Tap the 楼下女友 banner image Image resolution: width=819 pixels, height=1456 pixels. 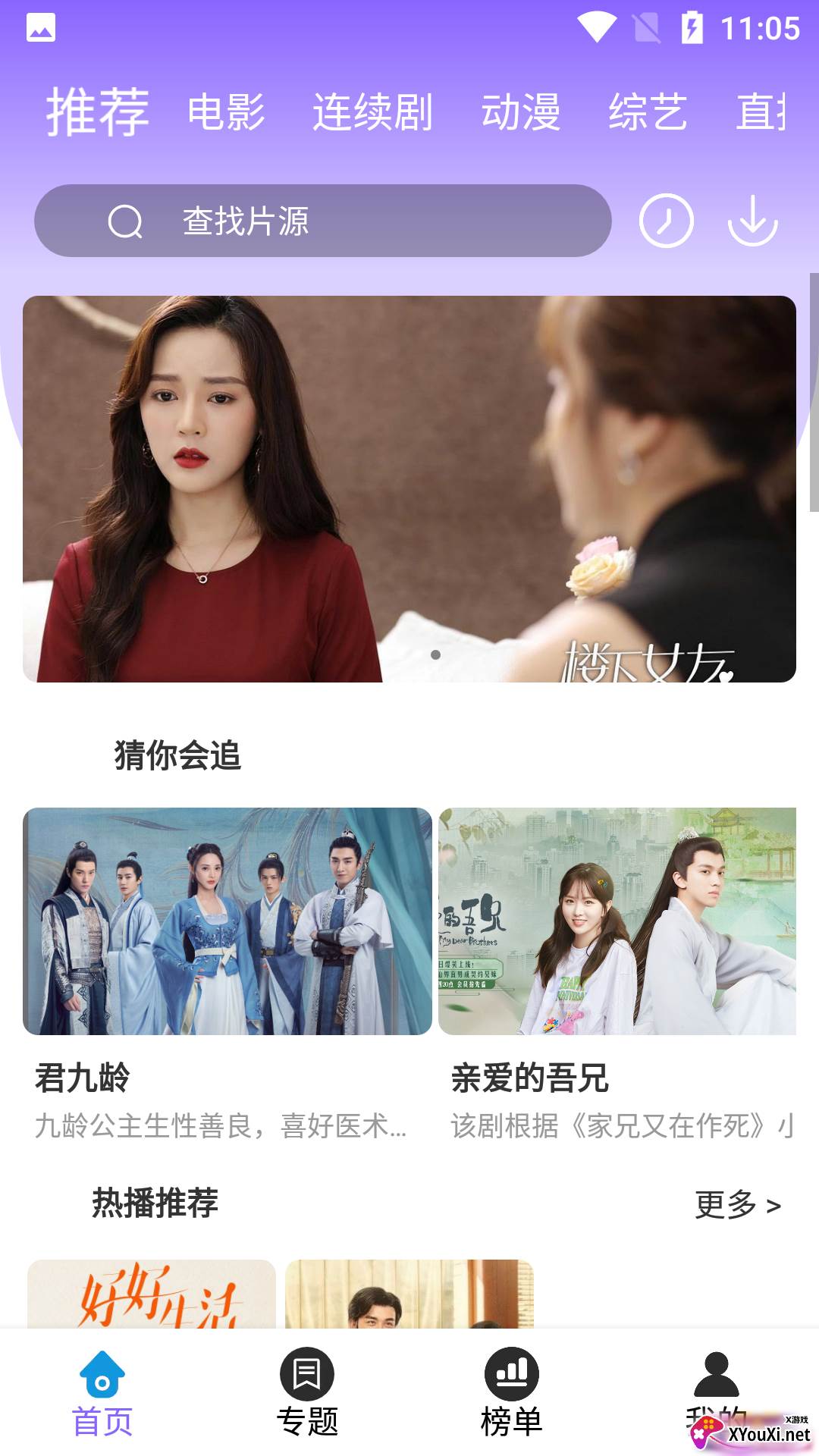click(409, 489)
